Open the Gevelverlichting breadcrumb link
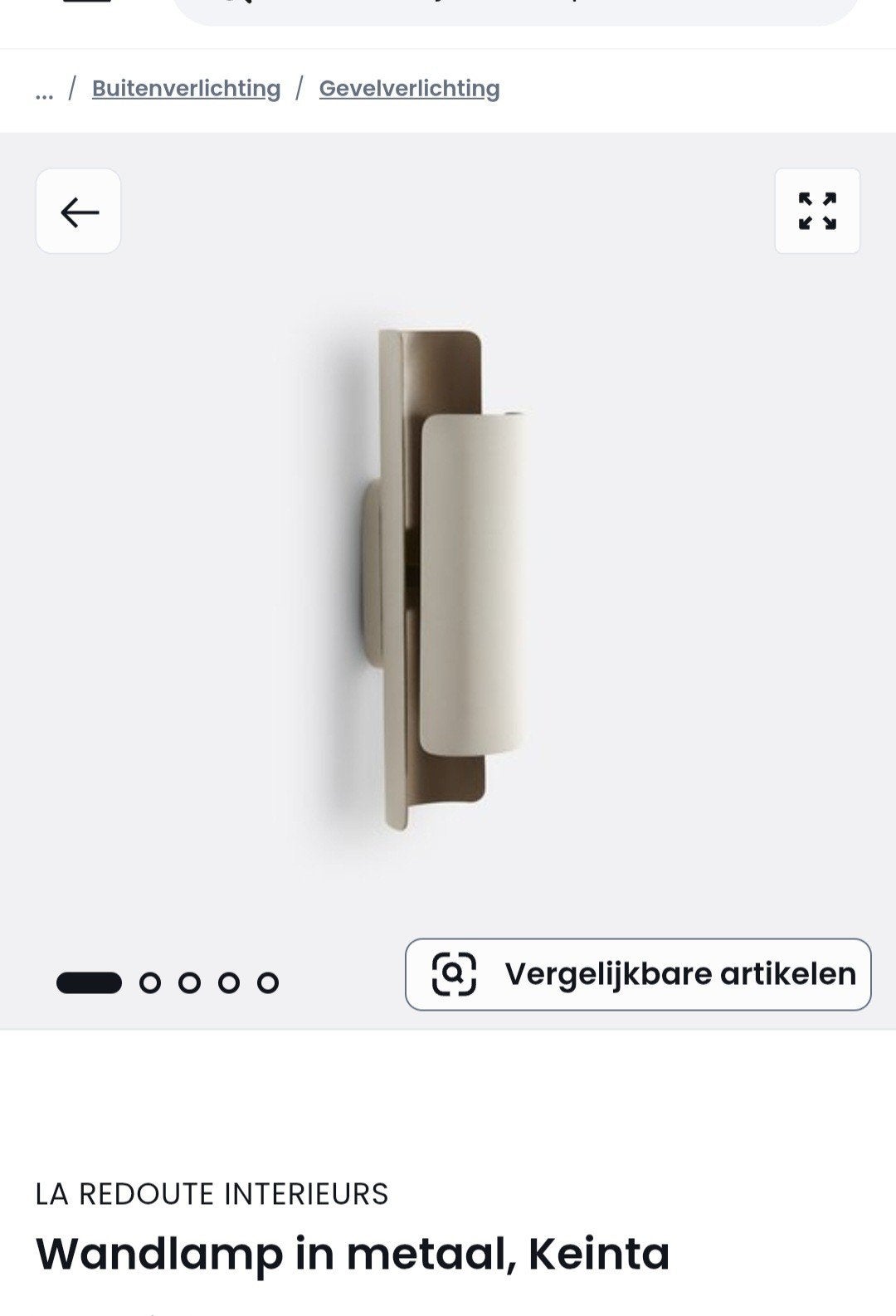This screenshot has height=1316, width=896. pyautogui.click(x=410, y=89)
